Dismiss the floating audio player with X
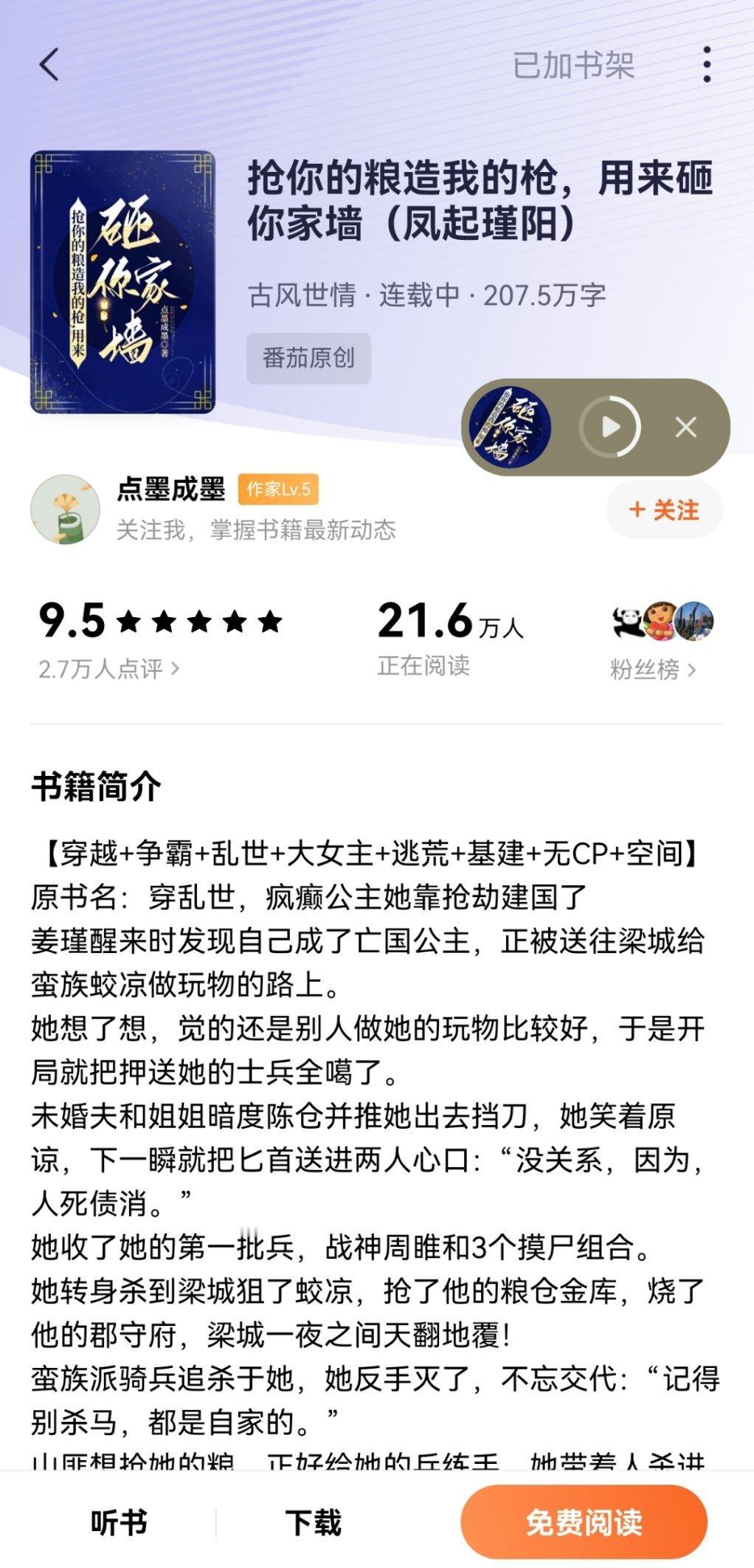The width and height of the screenshot is (754, 1568). pos(687,427)
